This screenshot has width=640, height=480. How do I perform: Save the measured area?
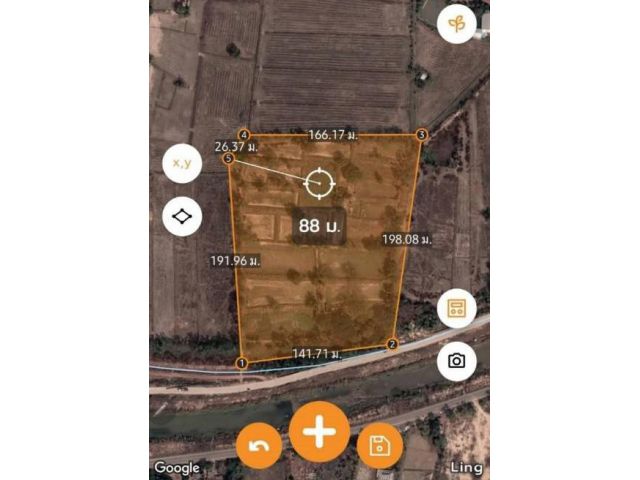[x=380, y=447]
